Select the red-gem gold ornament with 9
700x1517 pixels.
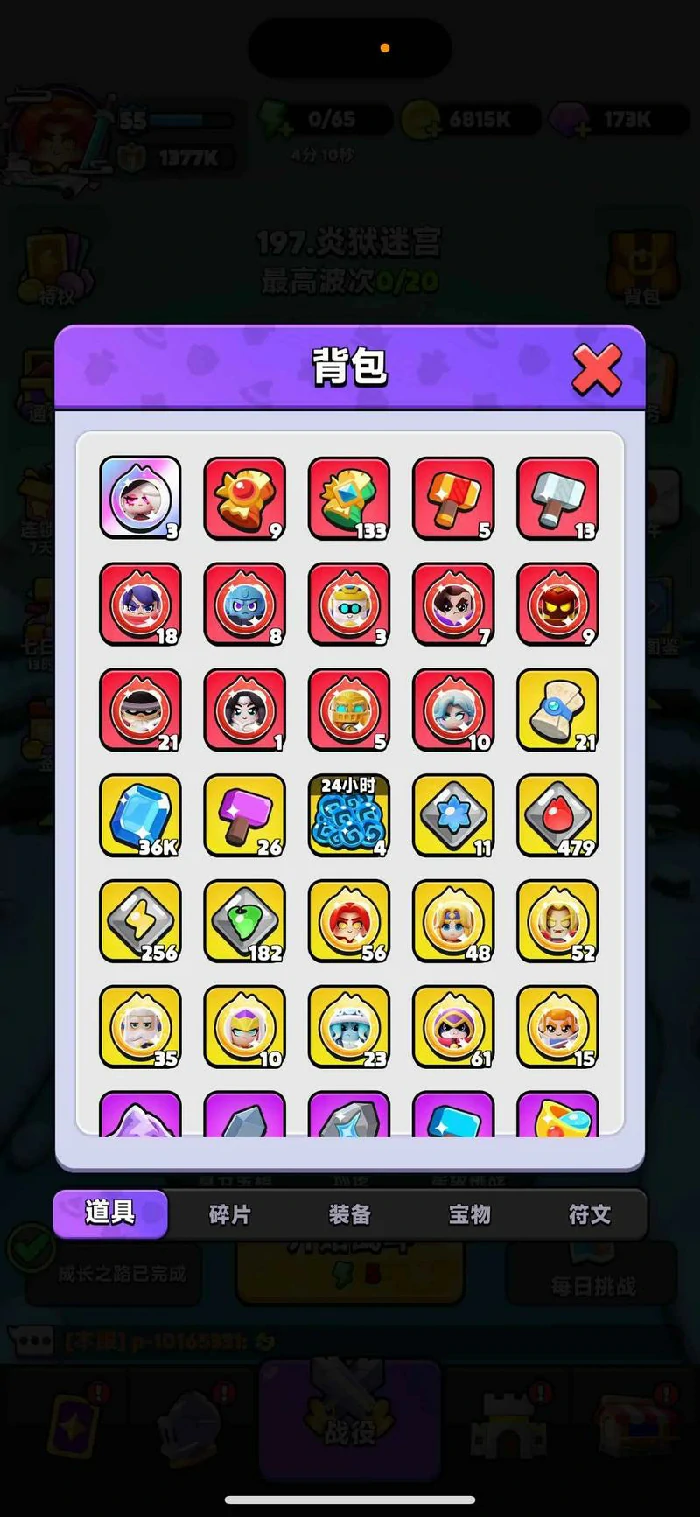click(x=245, y=498)
